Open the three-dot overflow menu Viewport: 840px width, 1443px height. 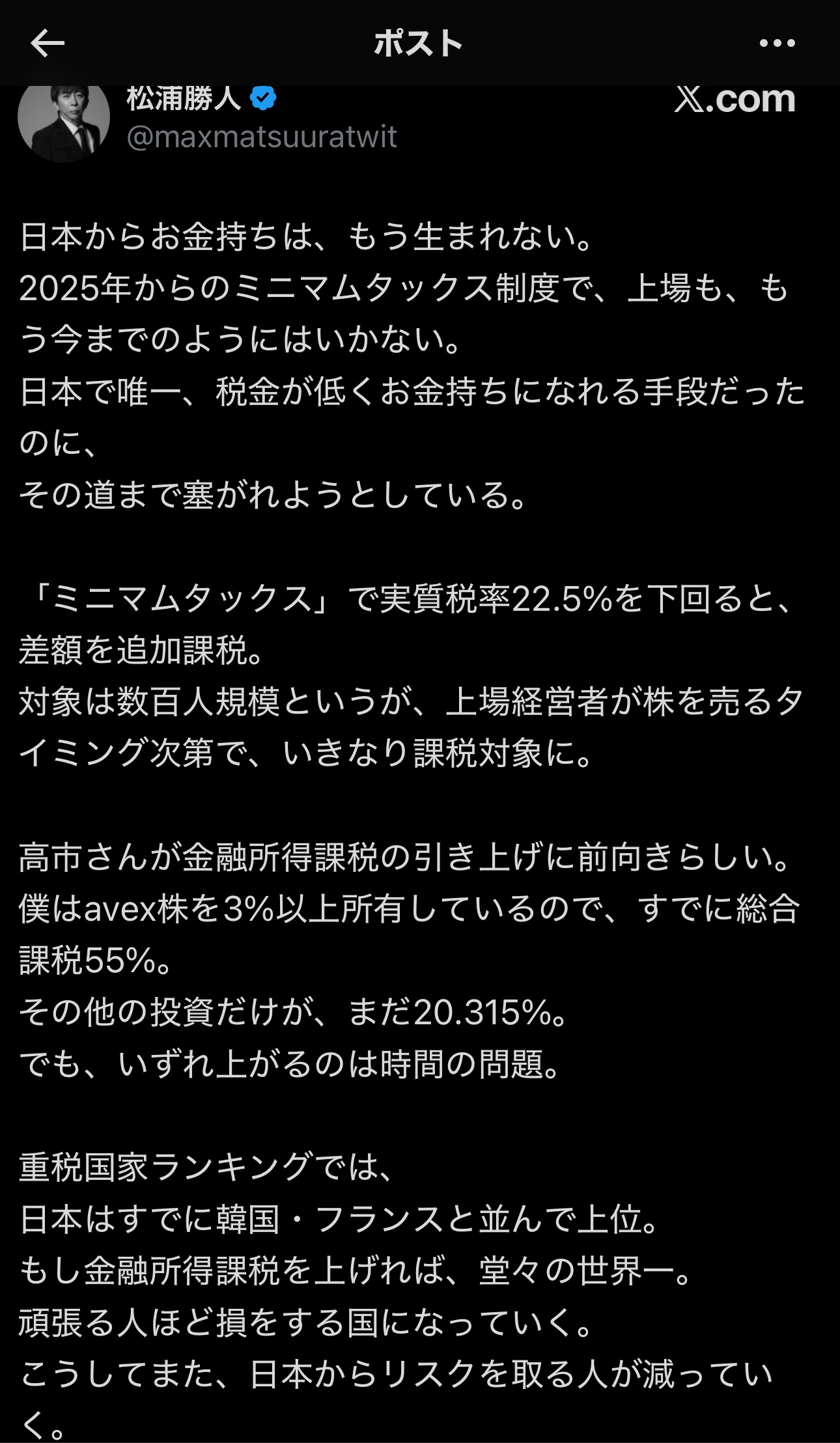[777, 44]
